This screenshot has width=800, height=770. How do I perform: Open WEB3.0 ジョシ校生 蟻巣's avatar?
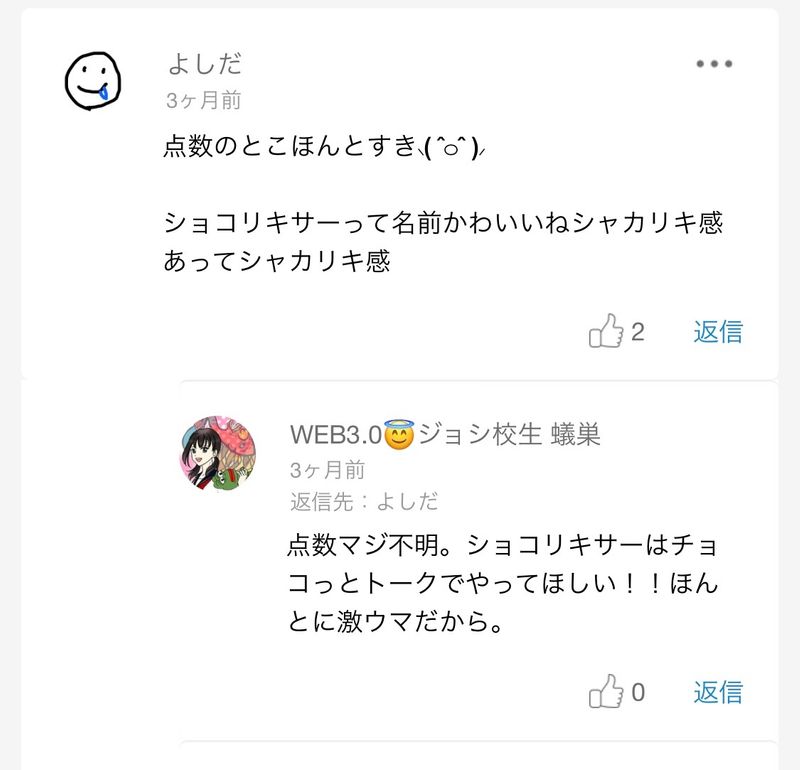219,453
